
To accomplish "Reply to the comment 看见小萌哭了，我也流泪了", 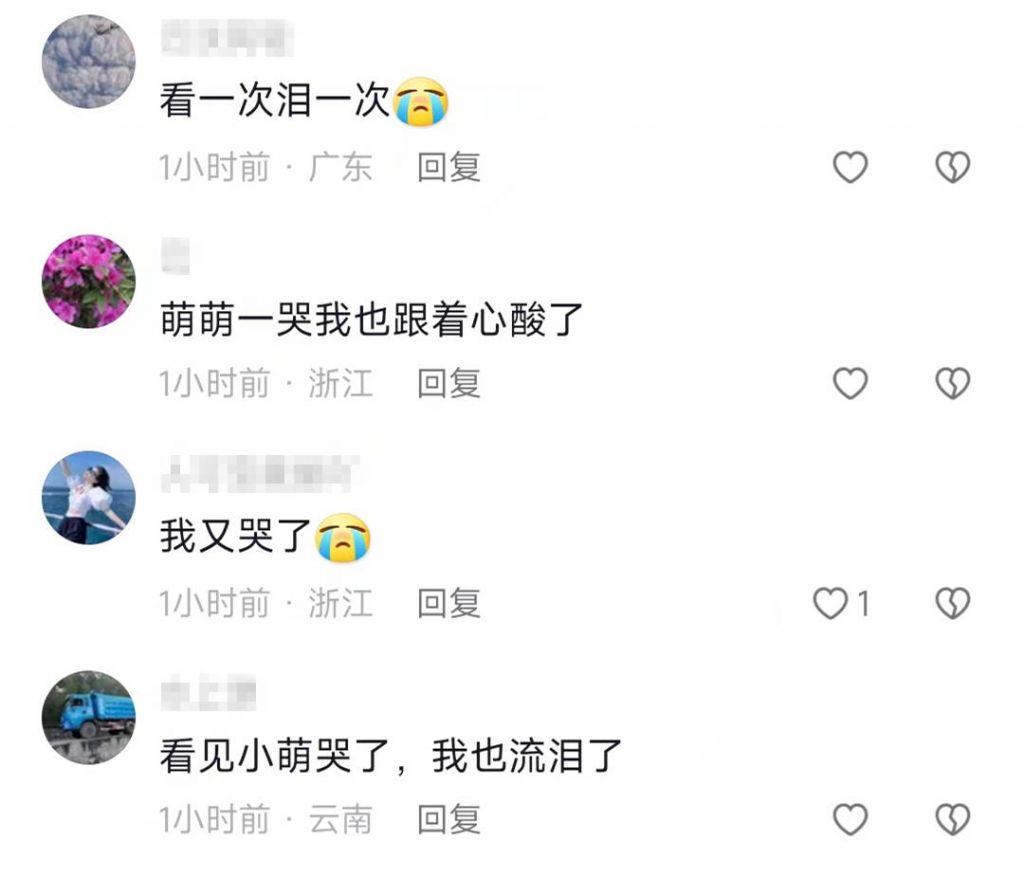I will (449, 820).
